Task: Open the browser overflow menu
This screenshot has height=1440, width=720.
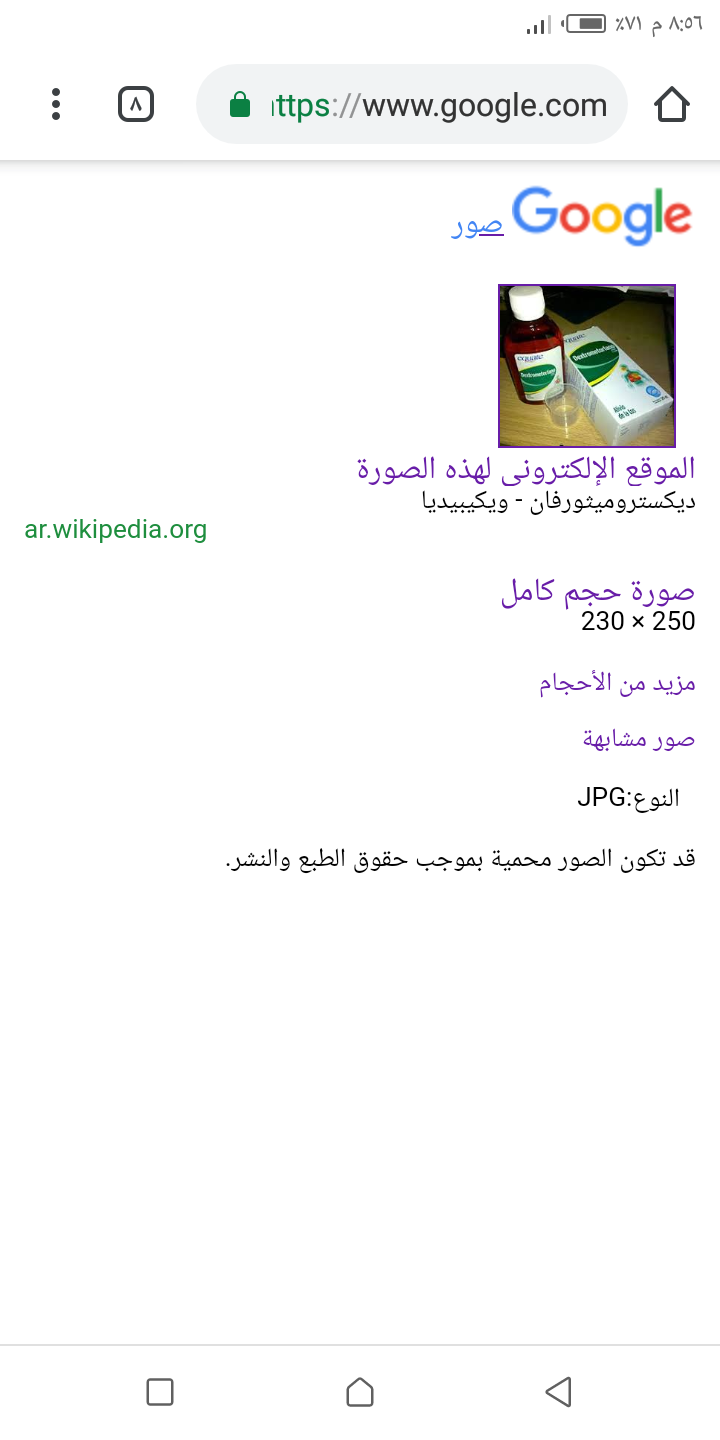Action: pyautogui.click(x=56, y=104)
